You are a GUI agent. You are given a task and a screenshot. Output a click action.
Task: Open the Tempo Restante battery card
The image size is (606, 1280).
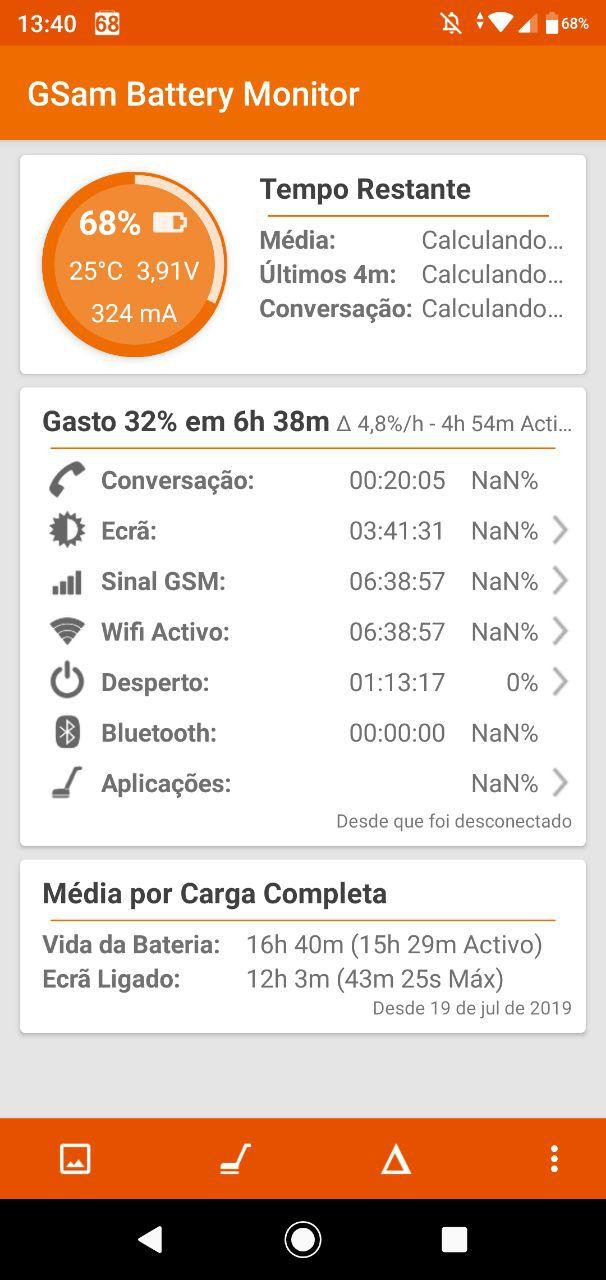(303, 264)
